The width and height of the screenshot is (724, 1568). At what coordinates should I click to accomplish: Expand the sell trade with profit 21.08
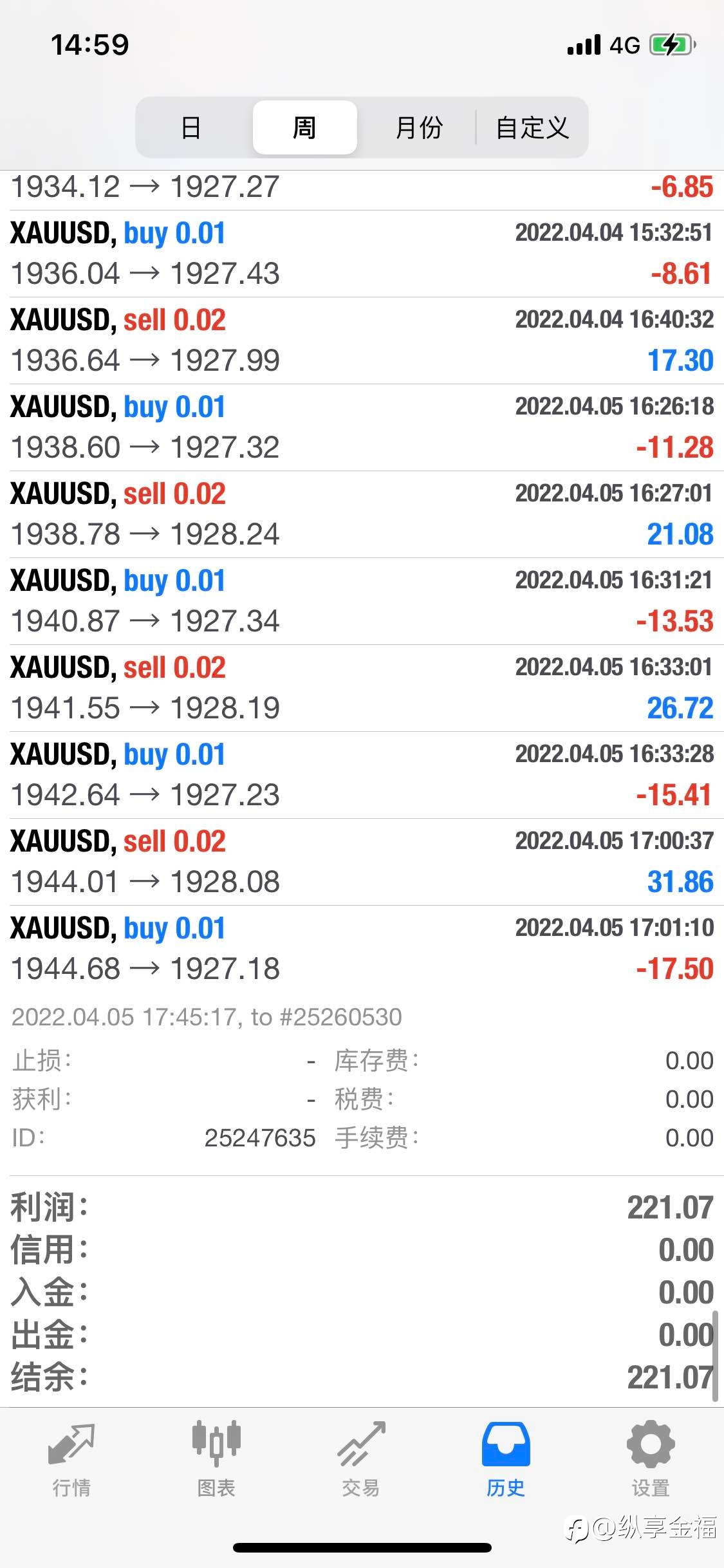(x=362, y=514)
